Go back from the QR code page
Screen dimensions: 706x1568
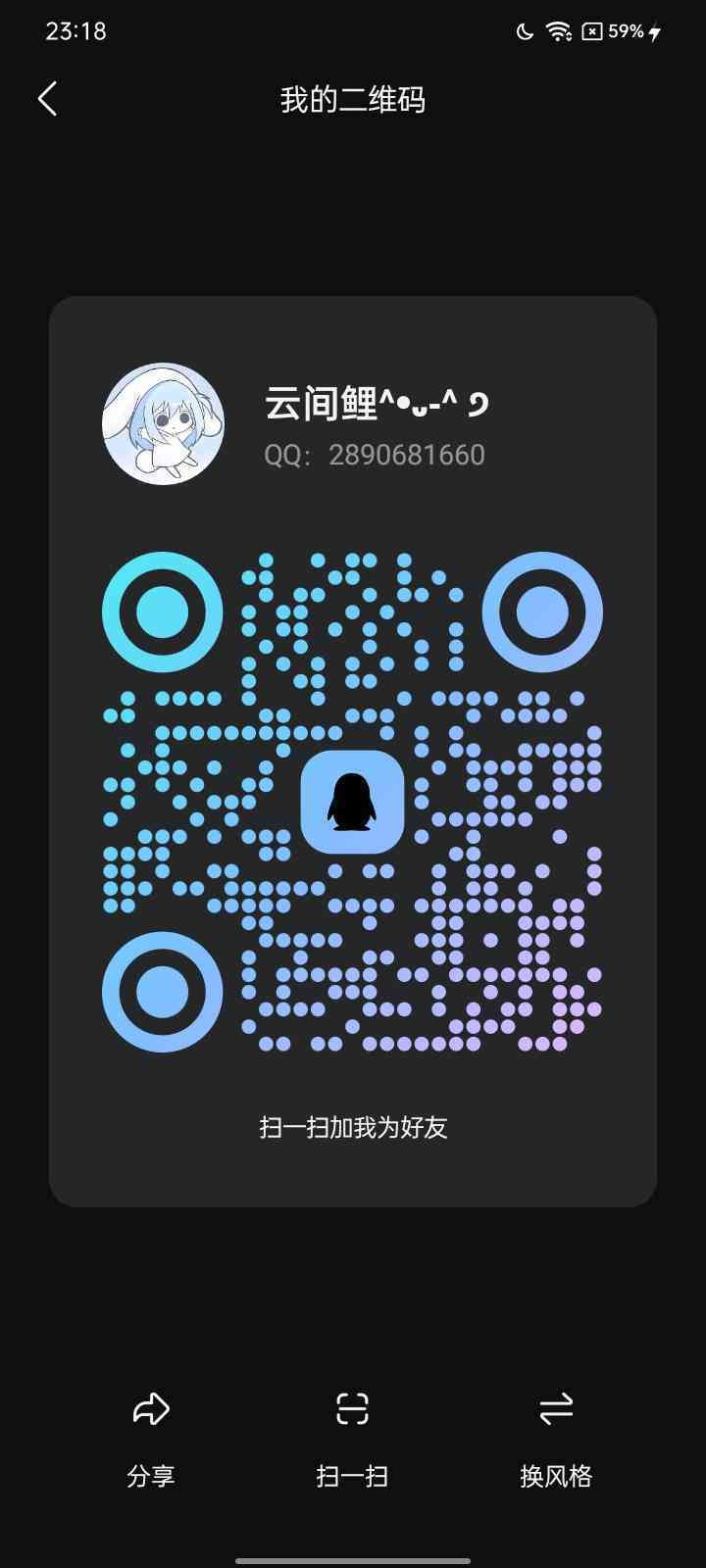[x=47, y=99]
